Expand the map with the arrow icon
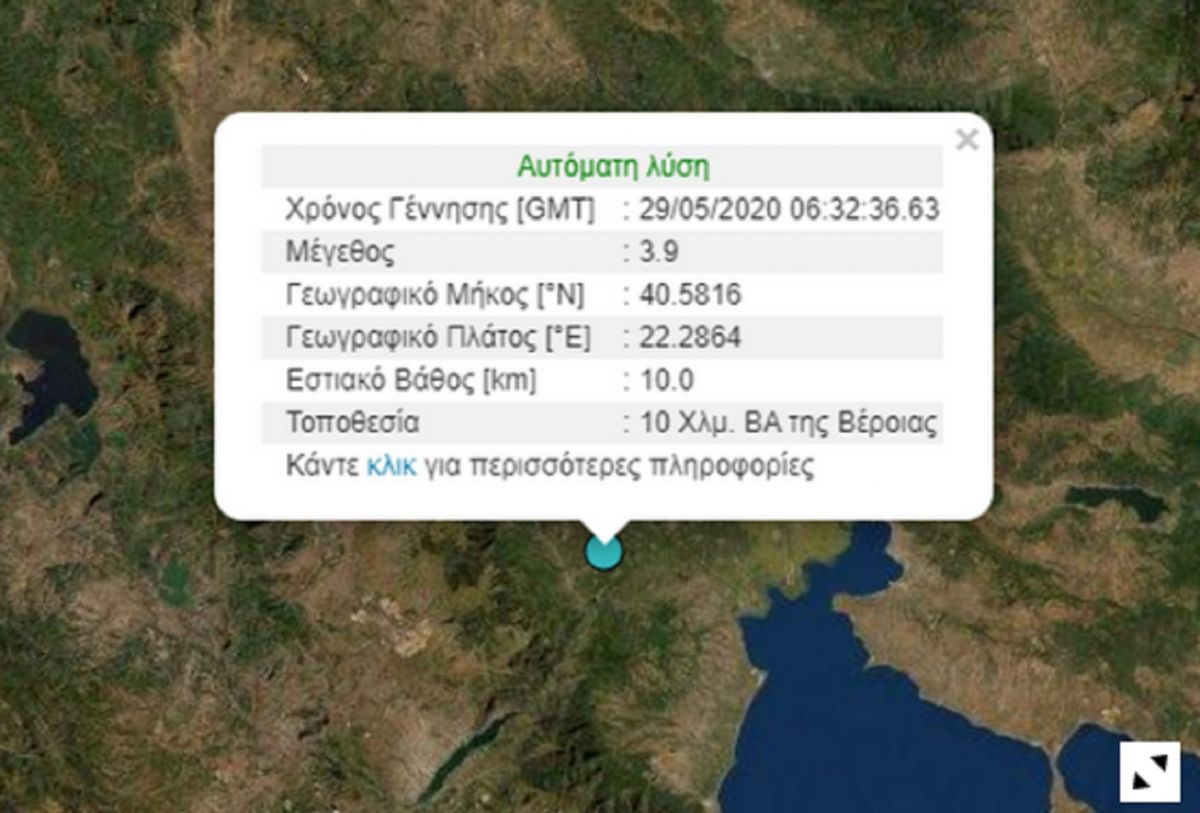The height and width of the screenshot is (813, 1200). coord(1149,772)
